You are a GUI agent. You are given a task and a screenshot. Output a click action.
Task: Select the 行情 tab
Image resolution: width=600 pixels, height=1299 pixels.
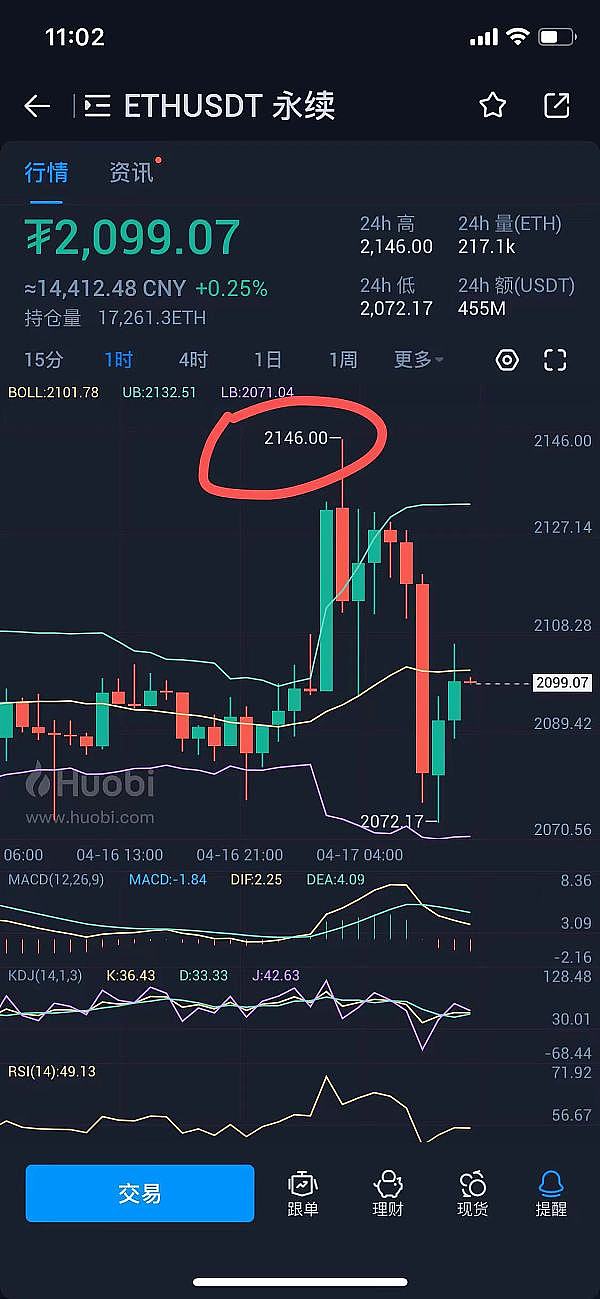(46, 172)
